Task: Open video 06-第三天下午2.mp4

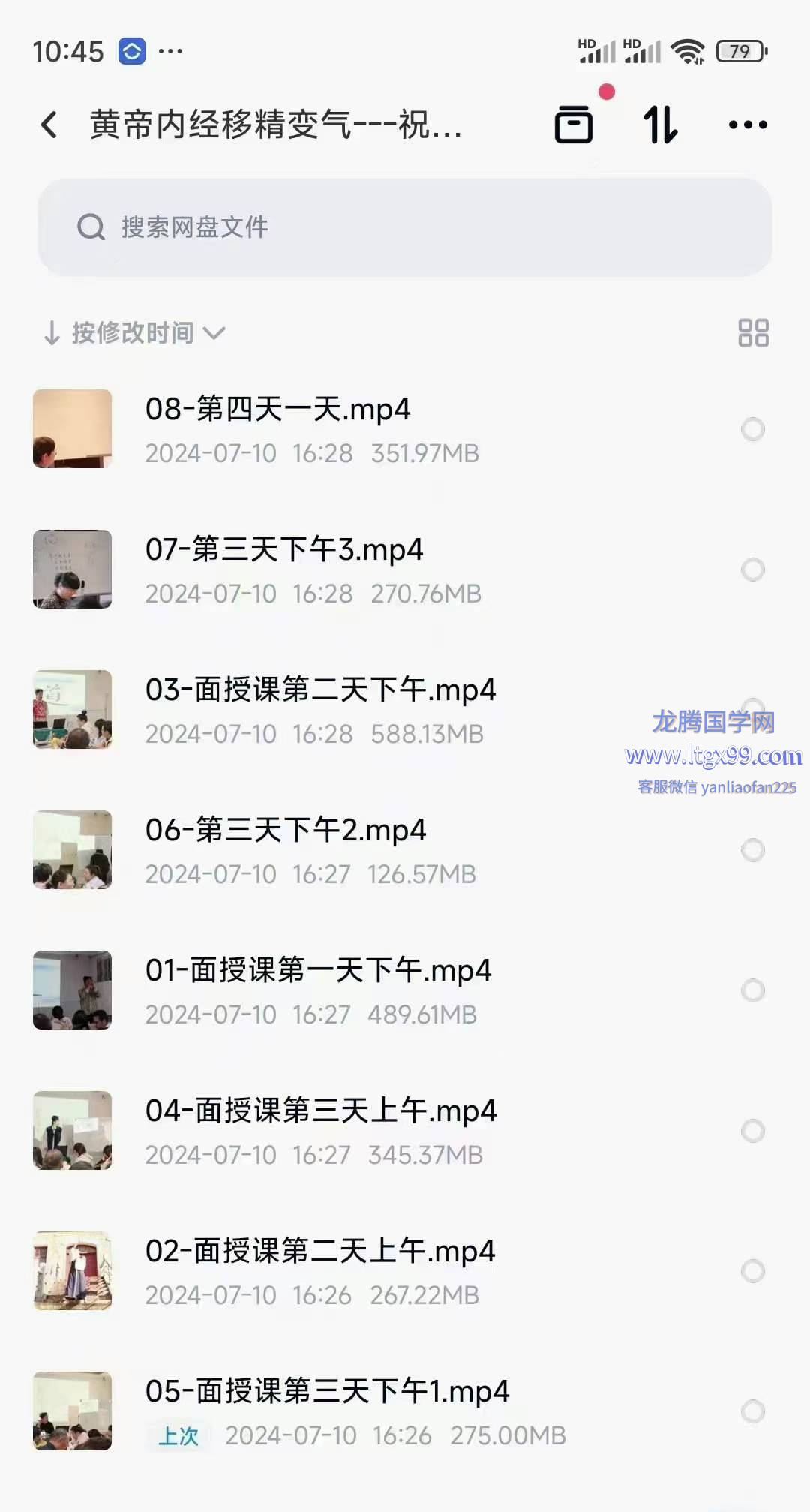Action: (286, 831)
